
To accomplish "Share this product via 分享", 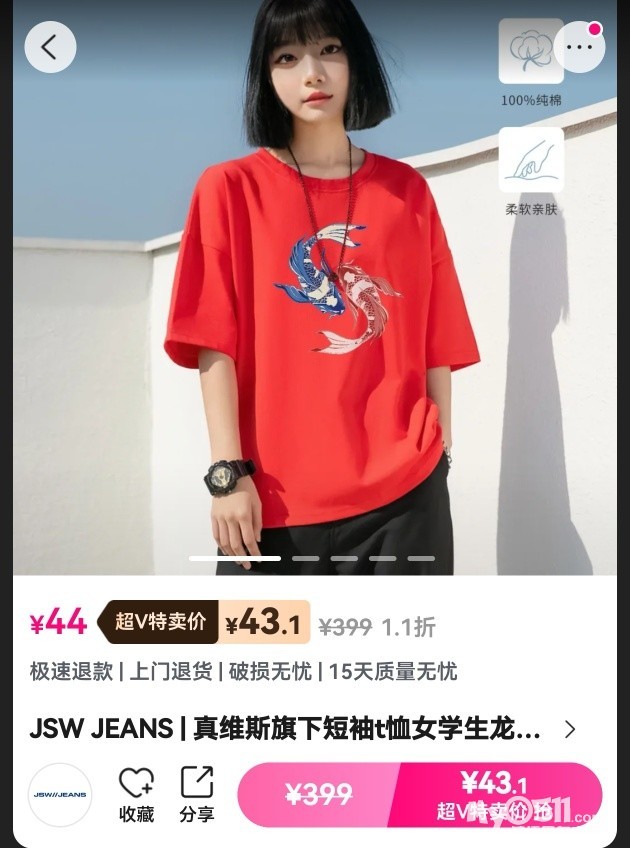I will click(197, 795).
